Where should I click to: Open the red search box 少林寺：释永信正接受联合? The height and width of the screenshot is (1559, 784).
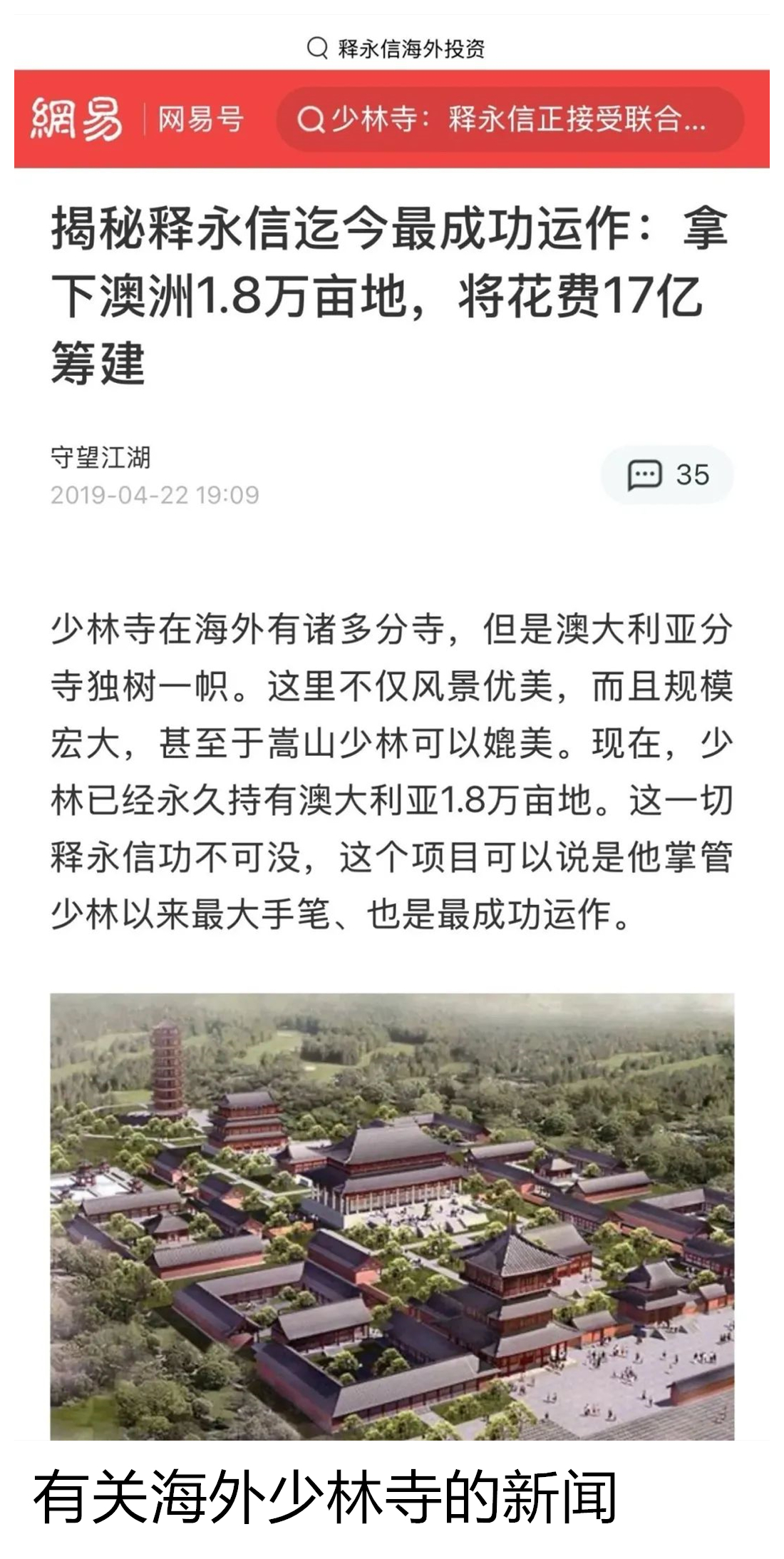point(510,119)
